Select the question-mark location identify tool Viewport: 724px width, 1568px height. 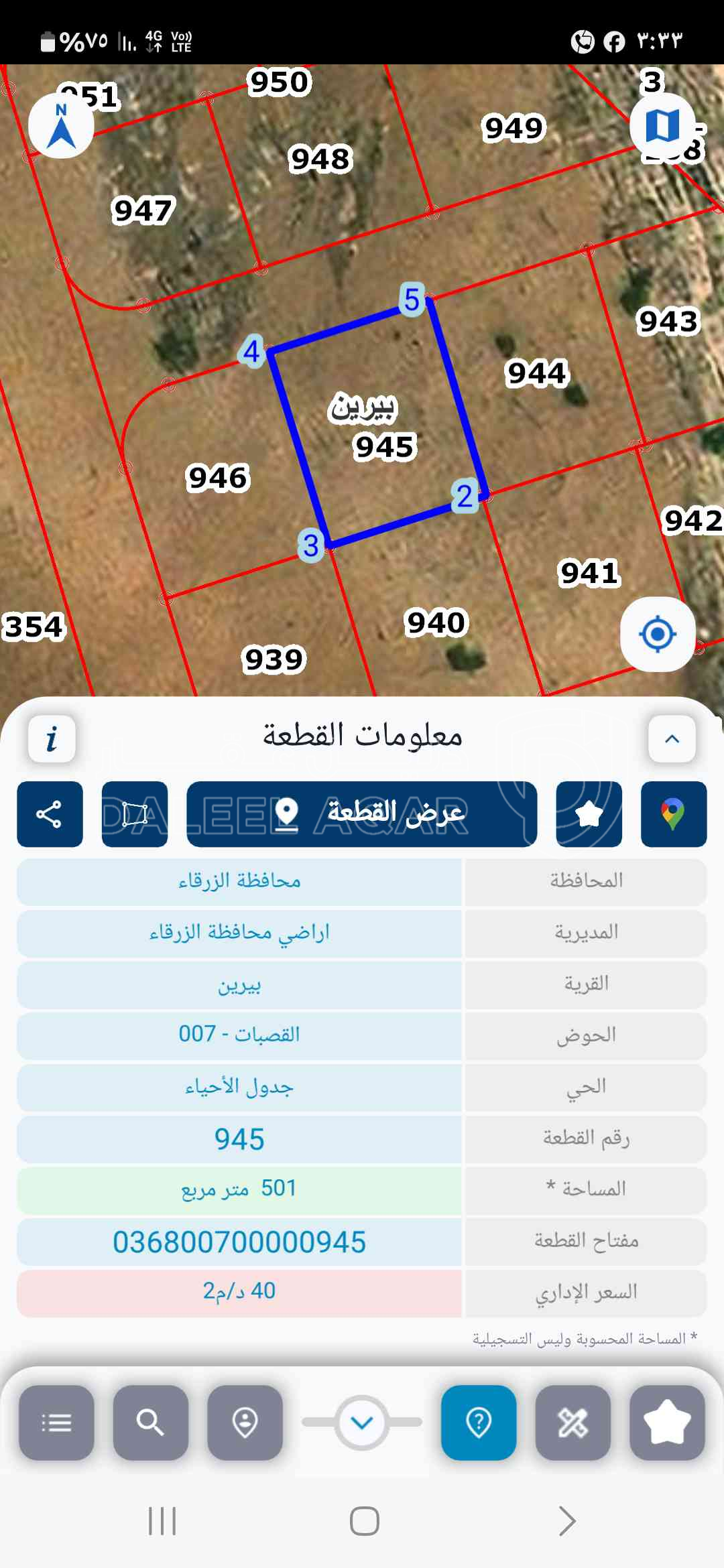(x=479, y=1422)
